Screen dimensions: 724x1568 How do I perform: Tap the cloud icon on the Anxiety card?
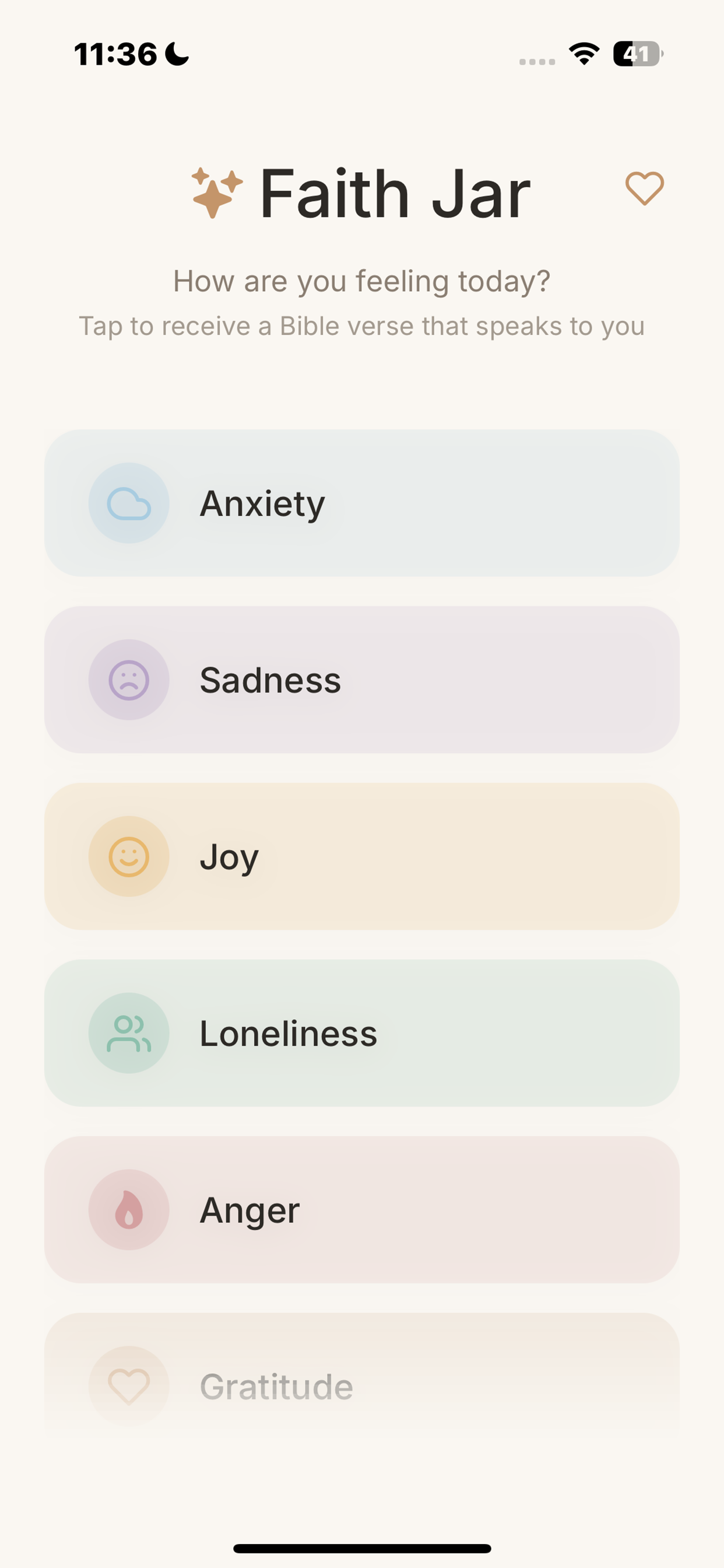coord(128,503)
